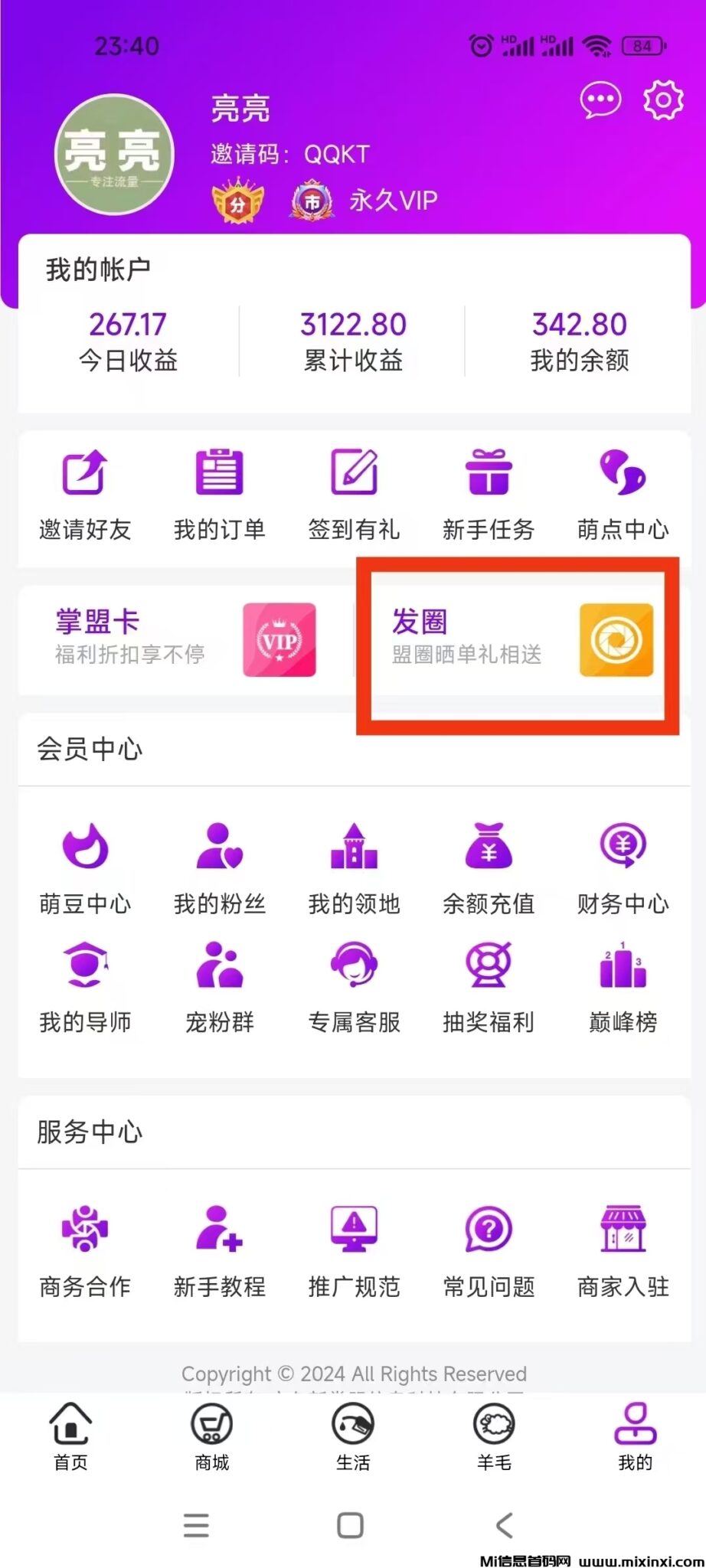This screenshot has height=1568, width=706.
Task: Open 邀请好友 to invite friends
Action: (85, 494)
